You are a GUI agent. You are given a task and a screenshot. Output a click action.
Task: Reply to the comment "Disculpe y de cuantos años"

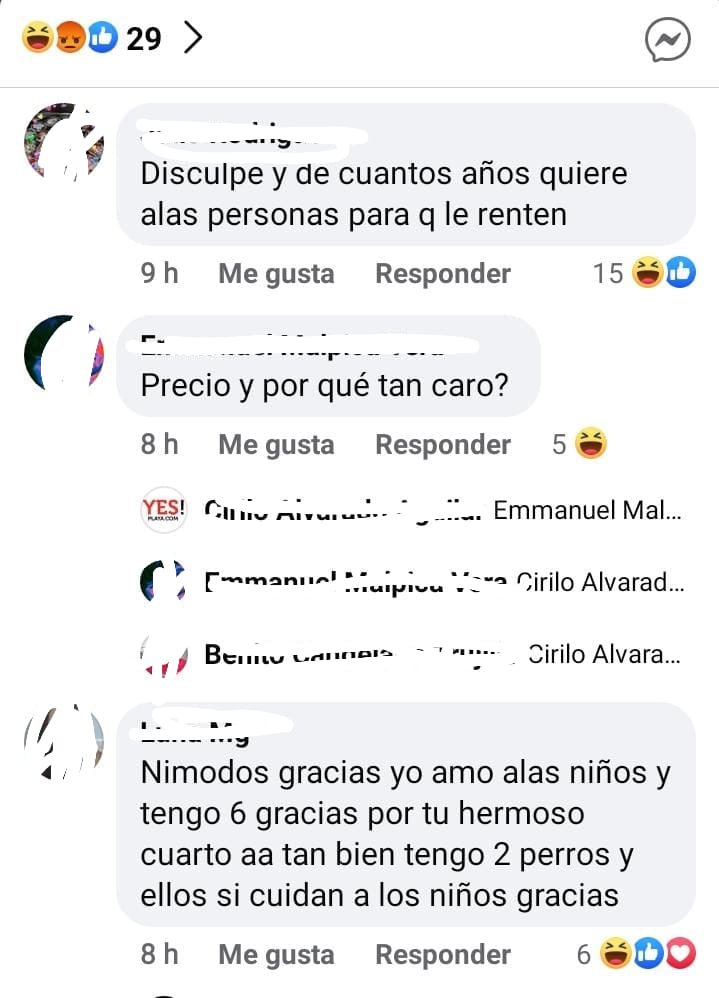442,273
